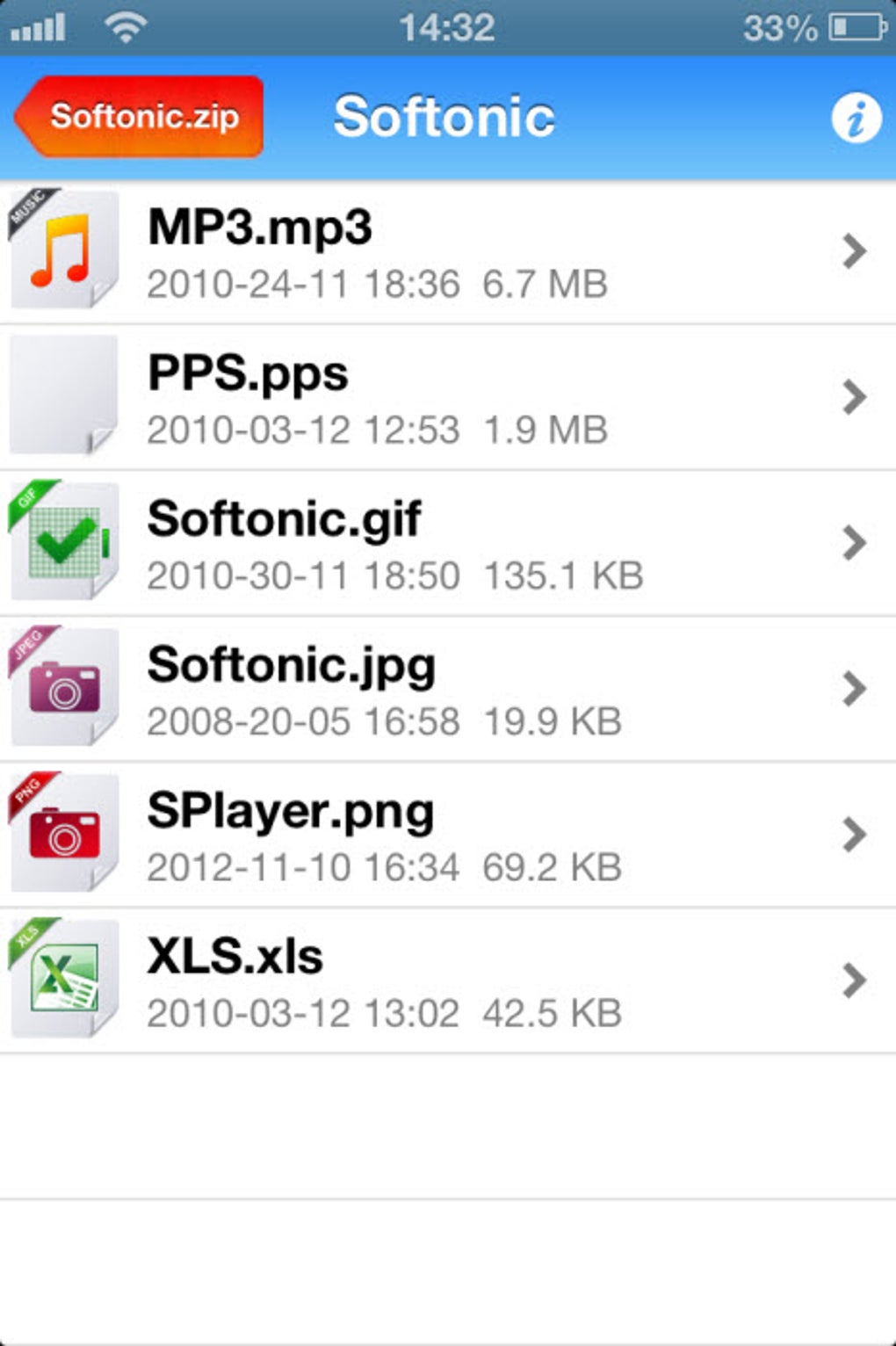Open the Softonic.gif file

pos(448,543)
